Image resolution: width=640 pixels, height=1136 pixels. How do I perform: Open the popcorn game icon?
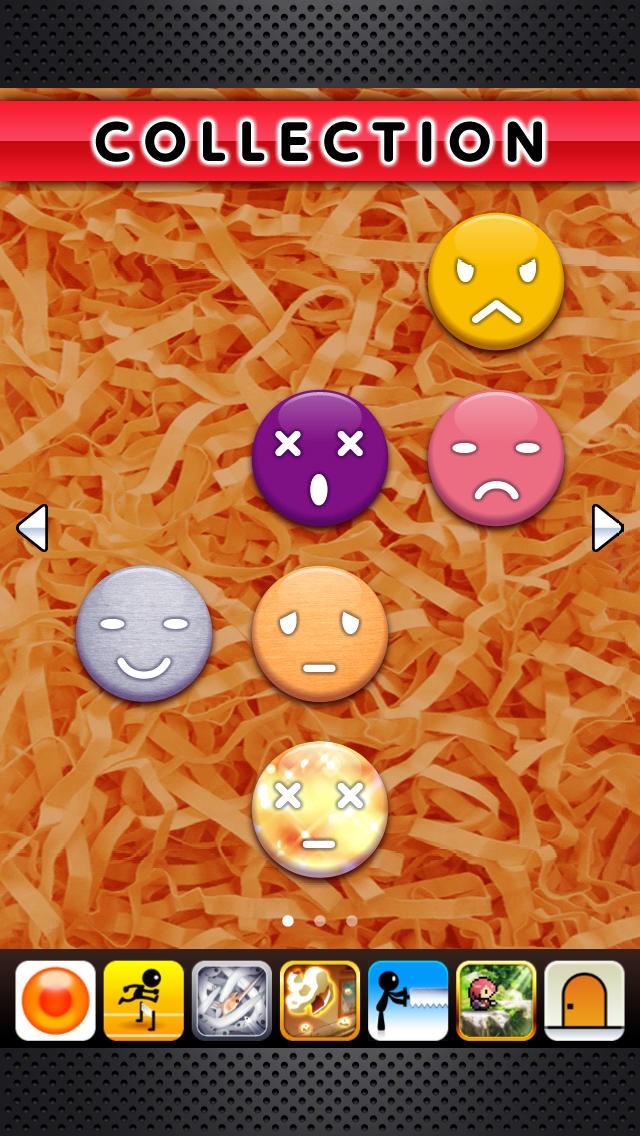(320, 1001)
